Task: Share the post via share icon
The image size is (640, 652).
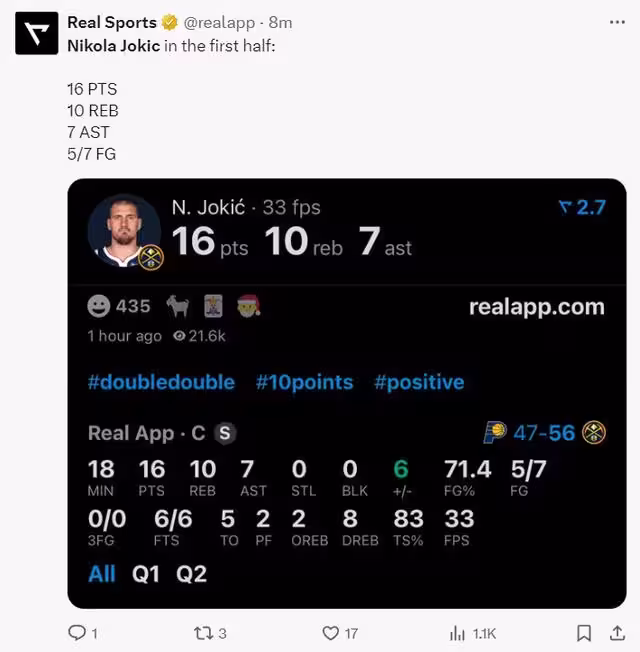Action: (614, 632)
